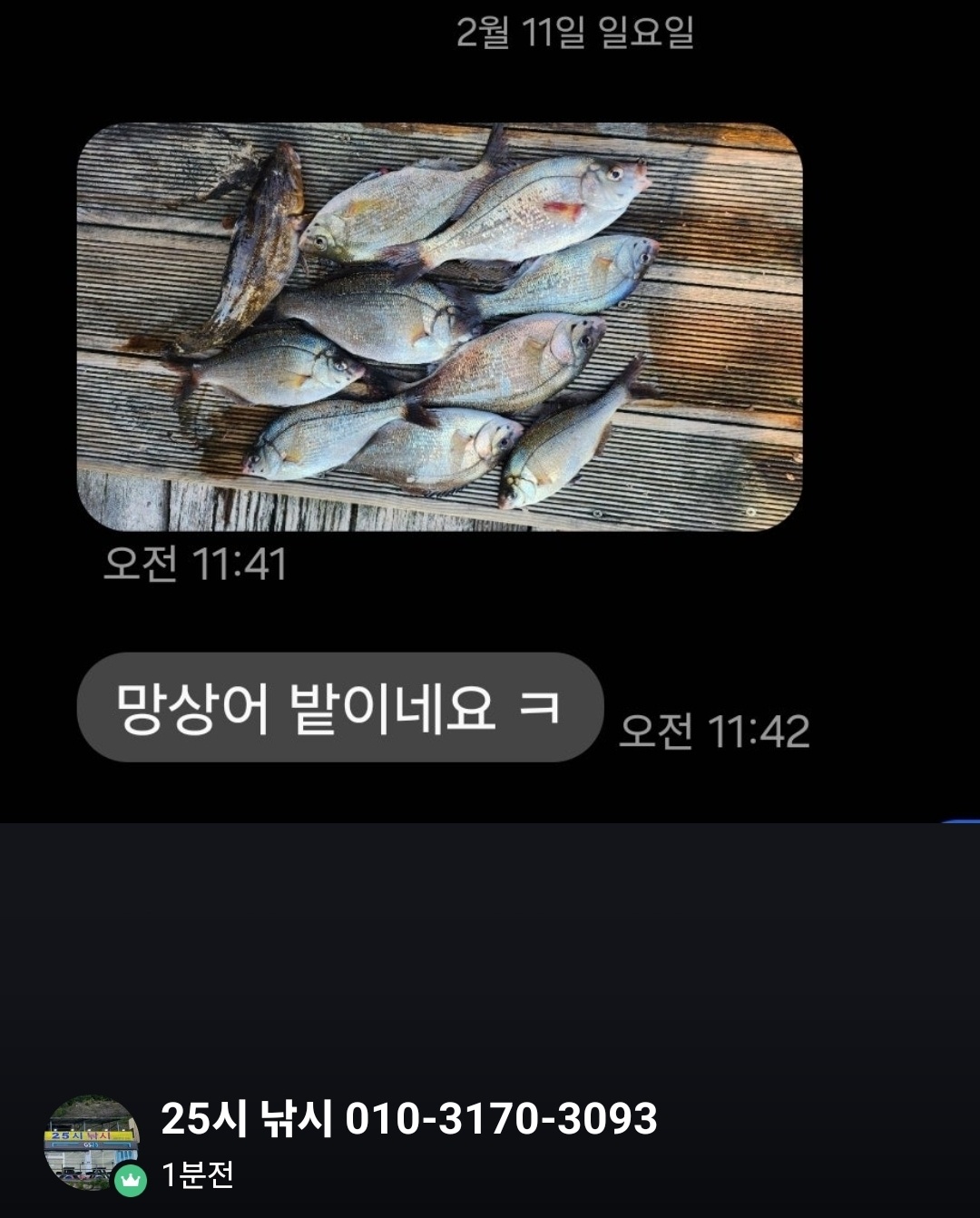This screenshot has width=980, height=1218.
Task: Open the 25시 낚시 profile picture
Action: point(91,1142)
